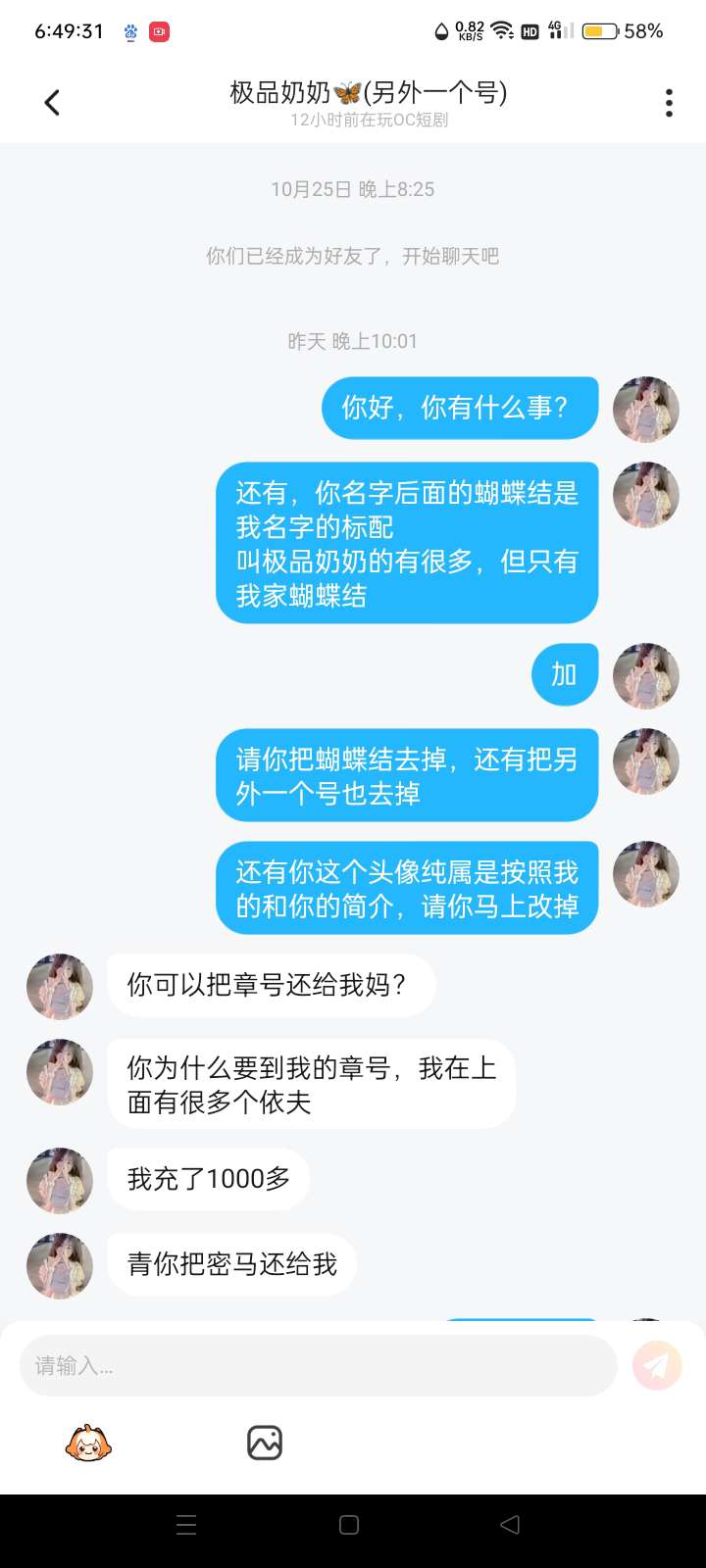Open contact profile via 极品奶奶 title
Viewport: 706px width, 1568px height.
(368, 93)
